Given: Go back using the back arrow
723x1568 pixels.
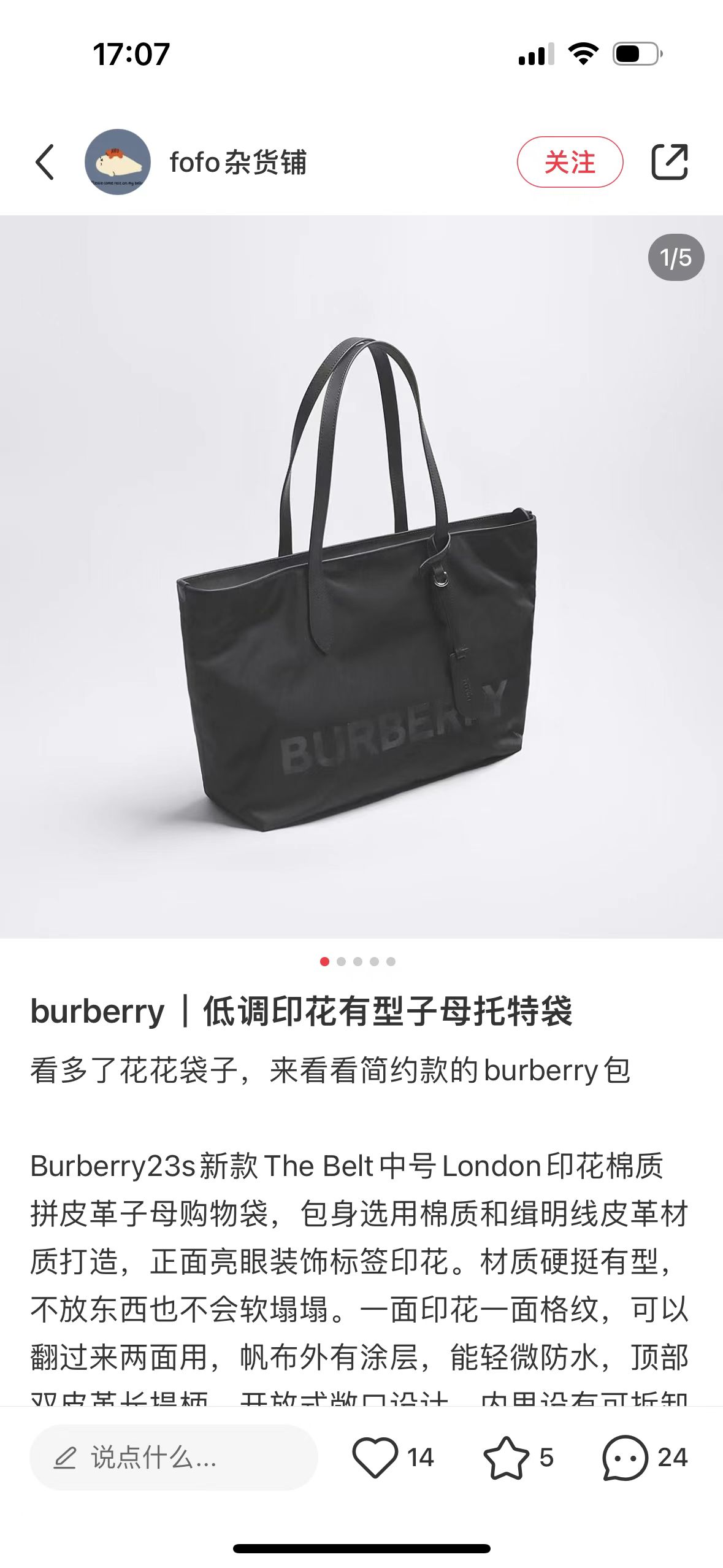Looking at the screenshot, I should [x=45, y=163].
